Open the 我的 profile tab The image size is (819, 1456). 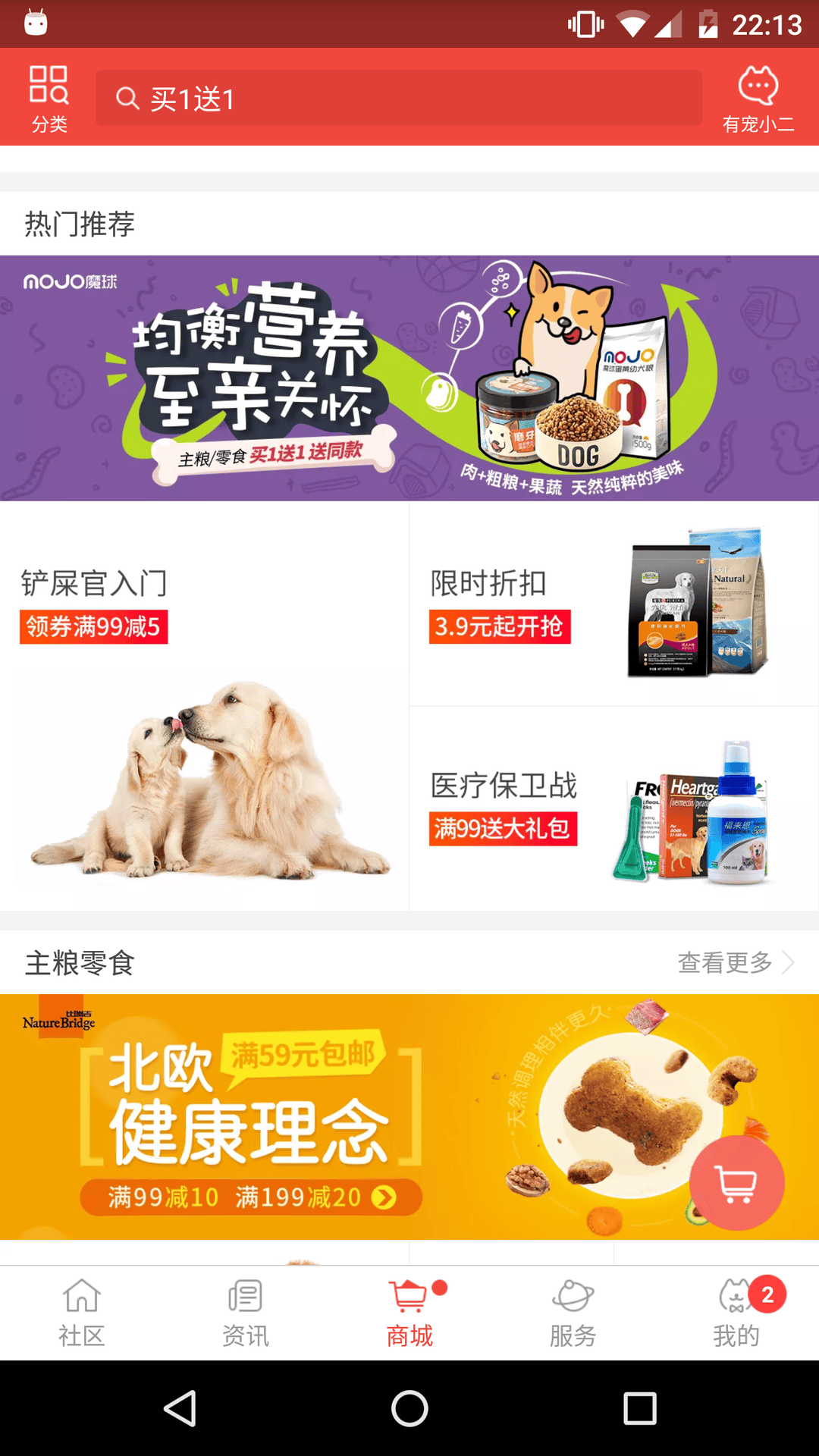pos(737,1313)
